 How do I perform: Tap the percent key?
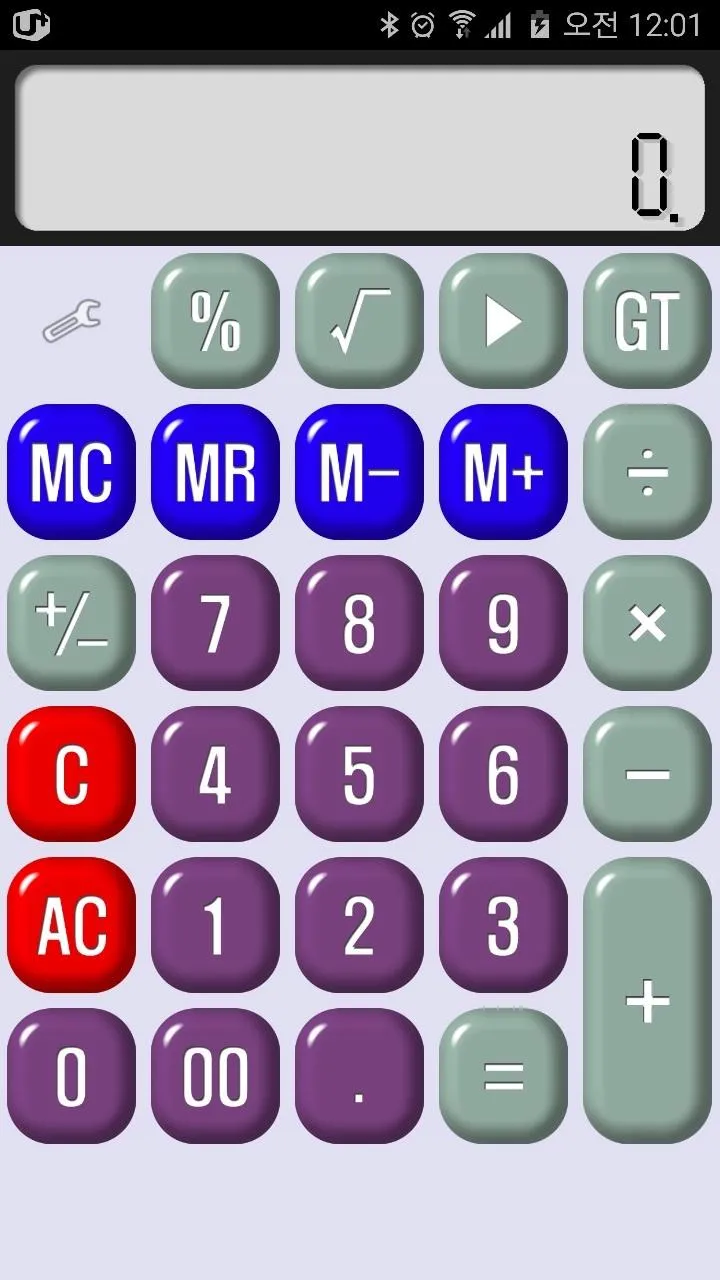point(215,321)
